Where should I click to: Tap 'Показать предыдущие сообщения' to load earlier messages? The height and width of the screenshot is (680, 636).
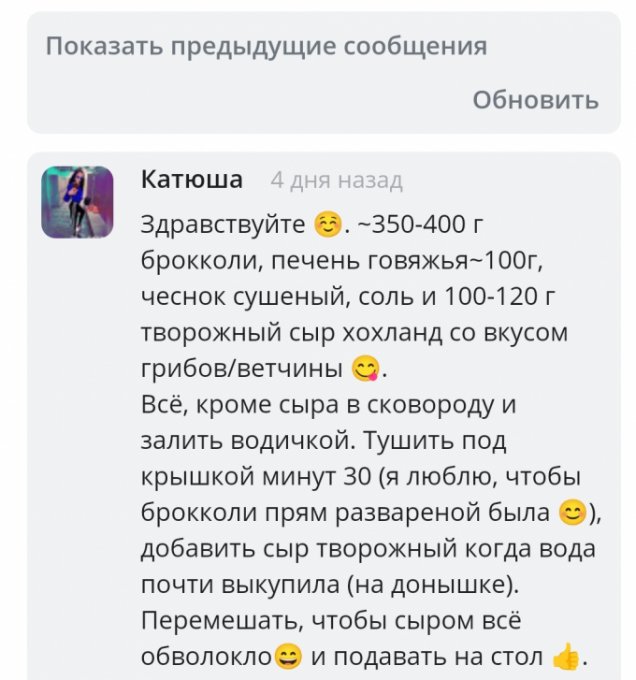point(266,47)
